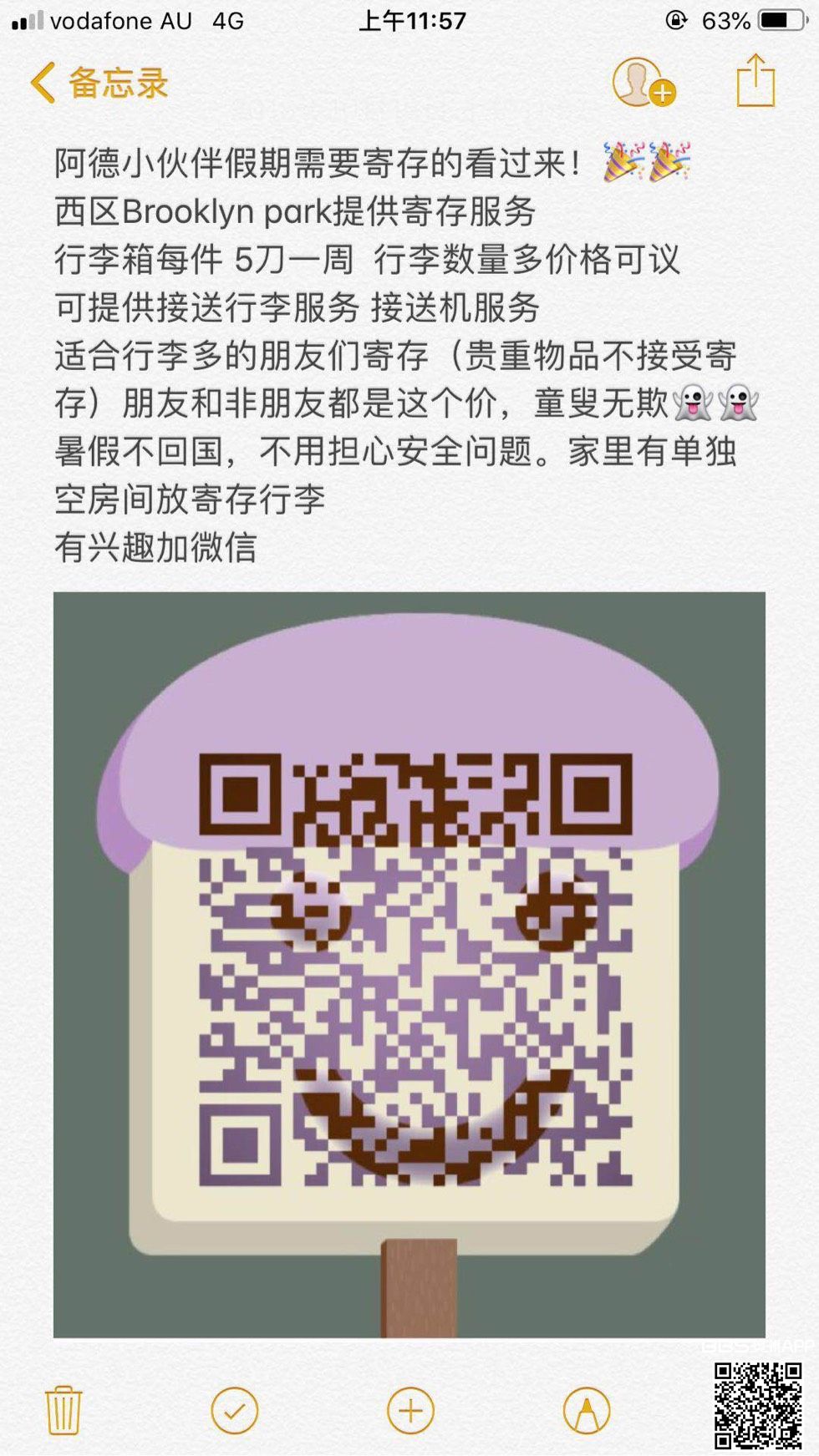Open the plus attachment menu

(x=410, y=1411)
